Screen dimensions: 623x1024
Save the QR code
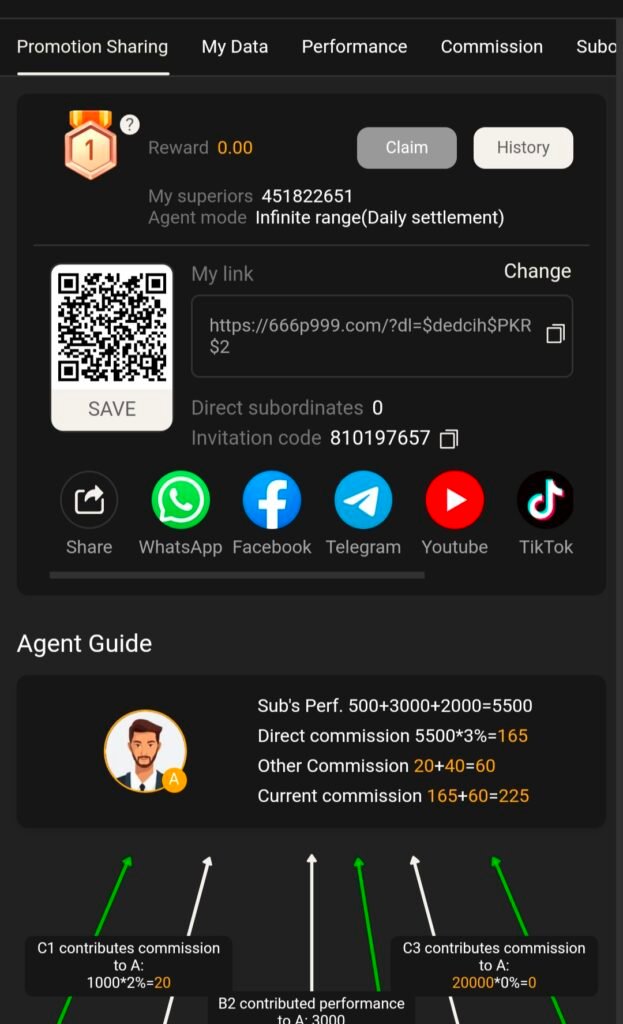pyautogui.click(x=112, y=409)
